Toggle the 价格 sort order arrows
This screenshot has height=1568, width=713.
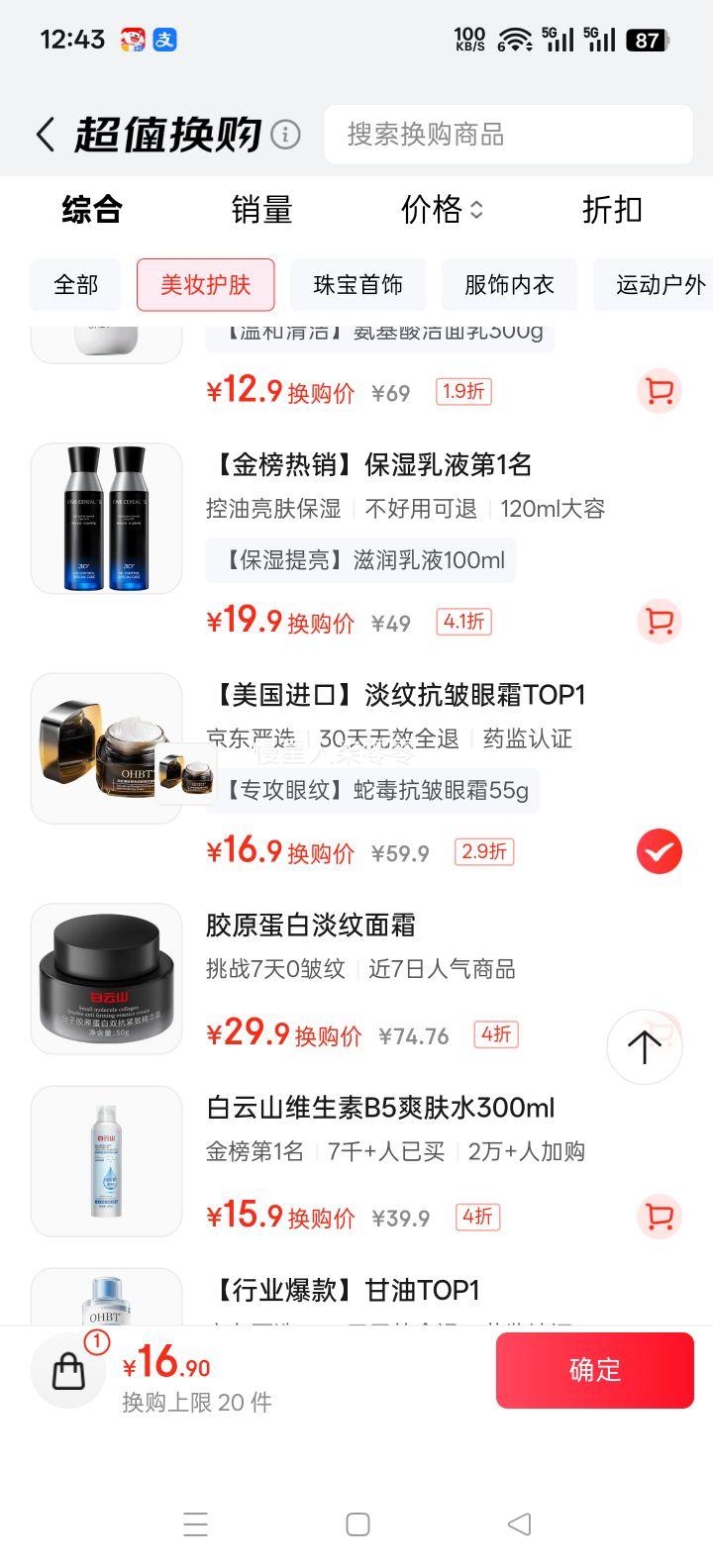pos(479,210)
